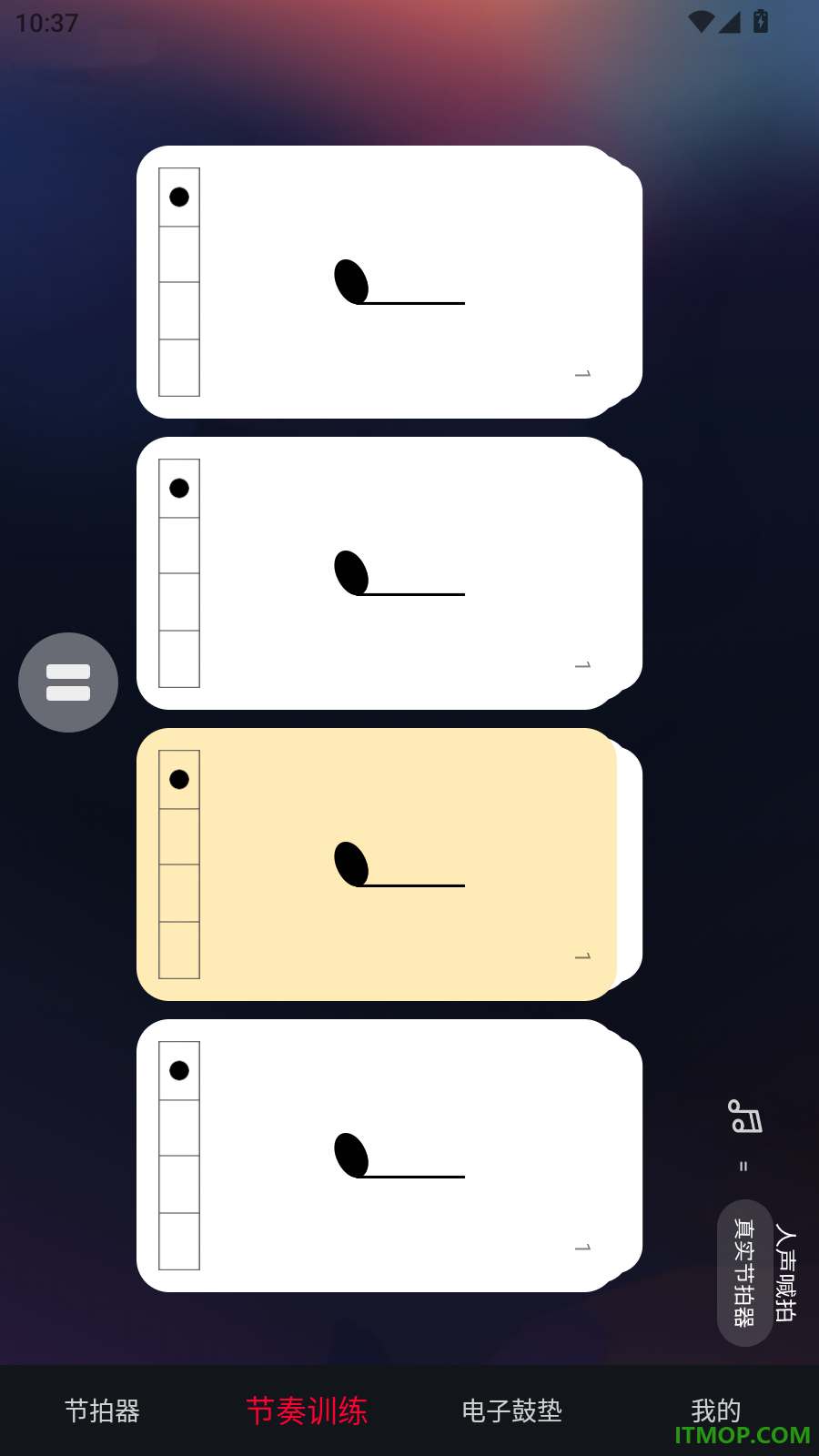Tap the note tempo icon
The width and height of the screenshot is (819, 1456).
tap(744, 1116)
